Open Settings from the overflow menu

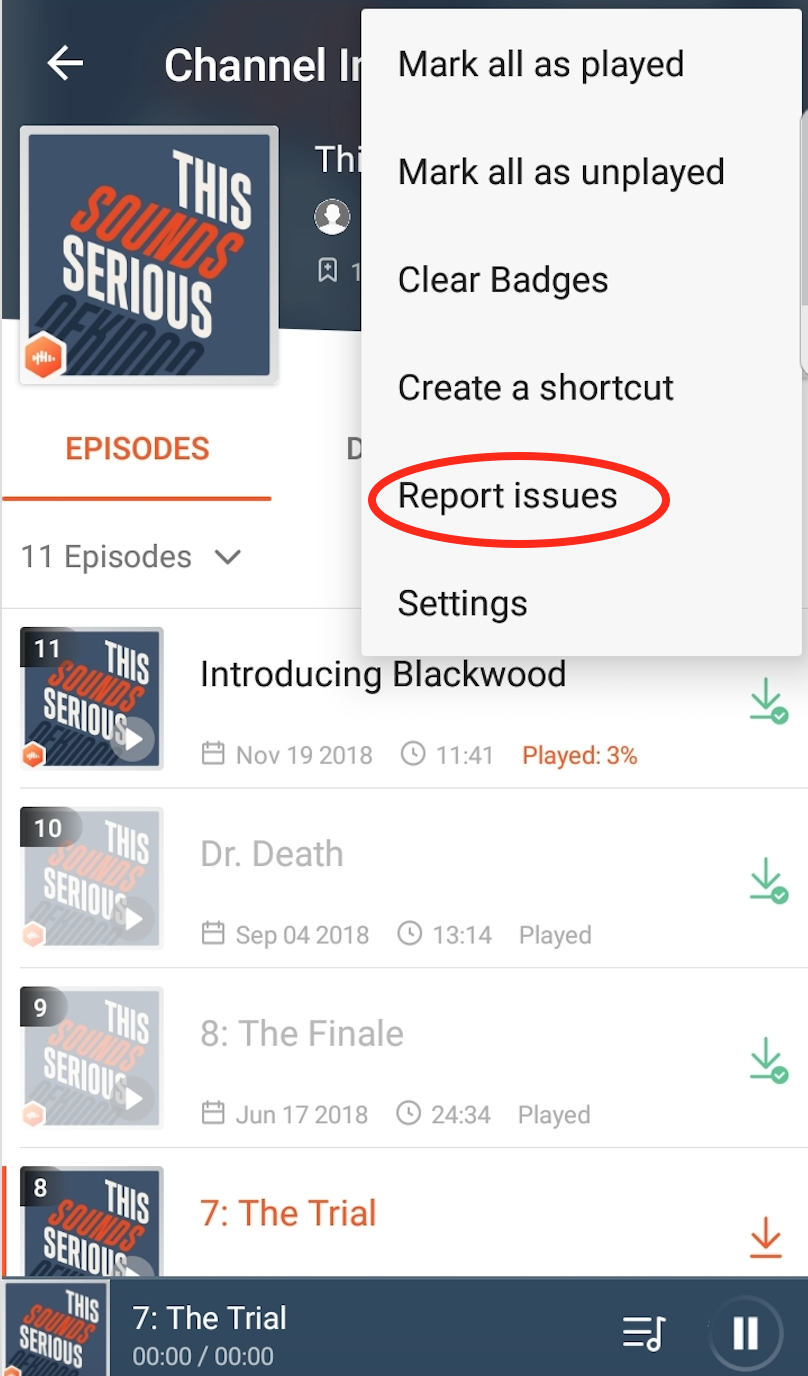[462, 604]
